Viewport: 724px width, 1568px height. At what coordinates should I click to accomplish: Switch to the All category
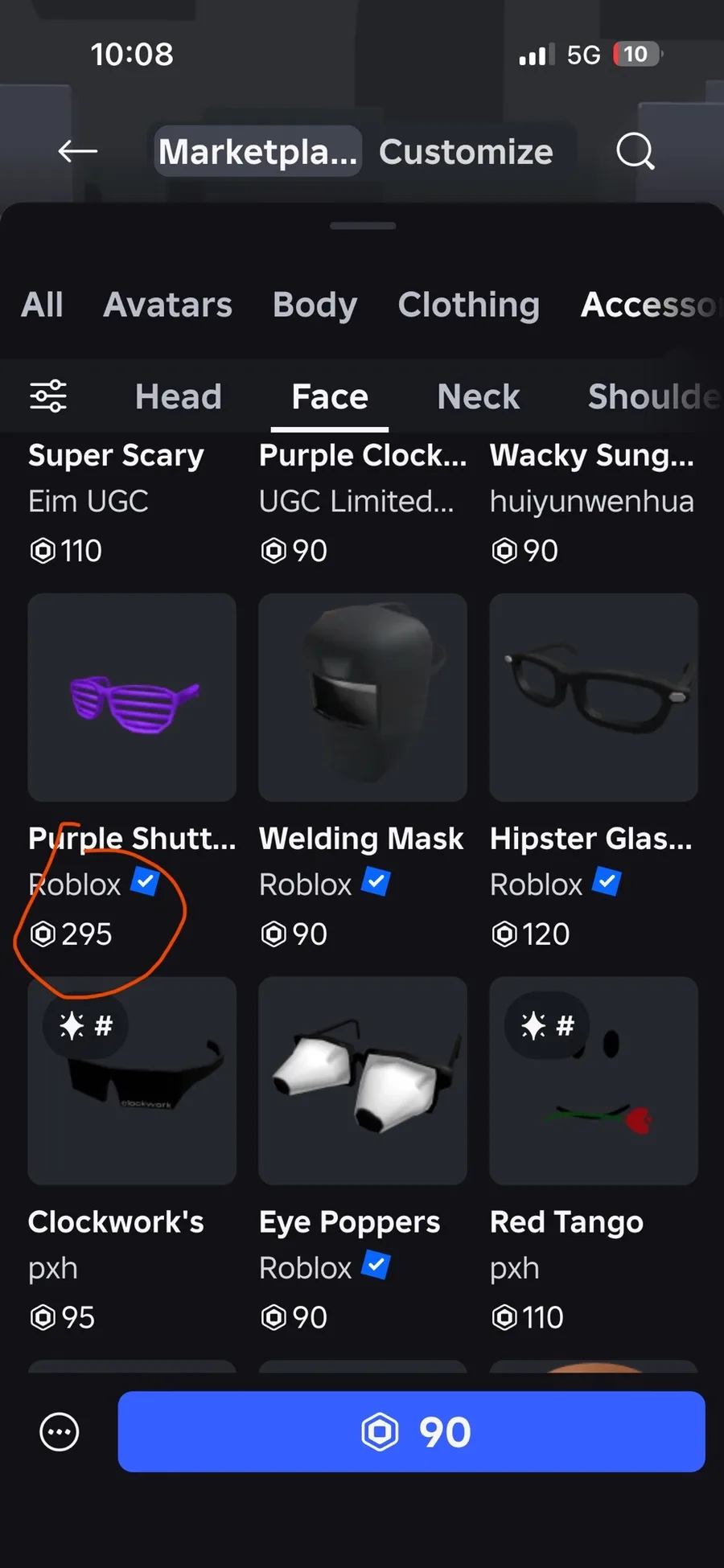click(42, 305)
